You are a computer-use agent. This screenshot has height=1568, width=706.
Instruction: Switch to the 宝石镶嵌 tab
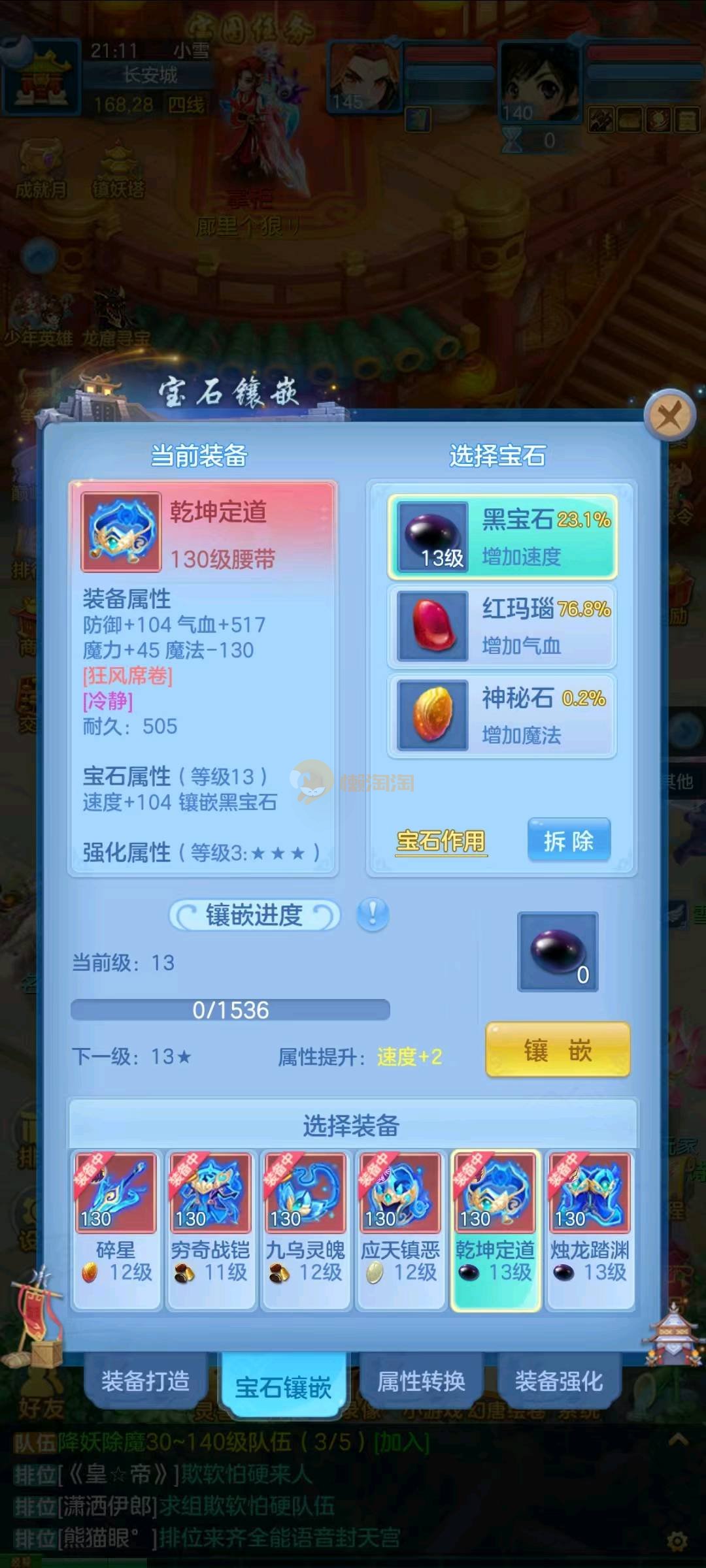click(283, 1386)
